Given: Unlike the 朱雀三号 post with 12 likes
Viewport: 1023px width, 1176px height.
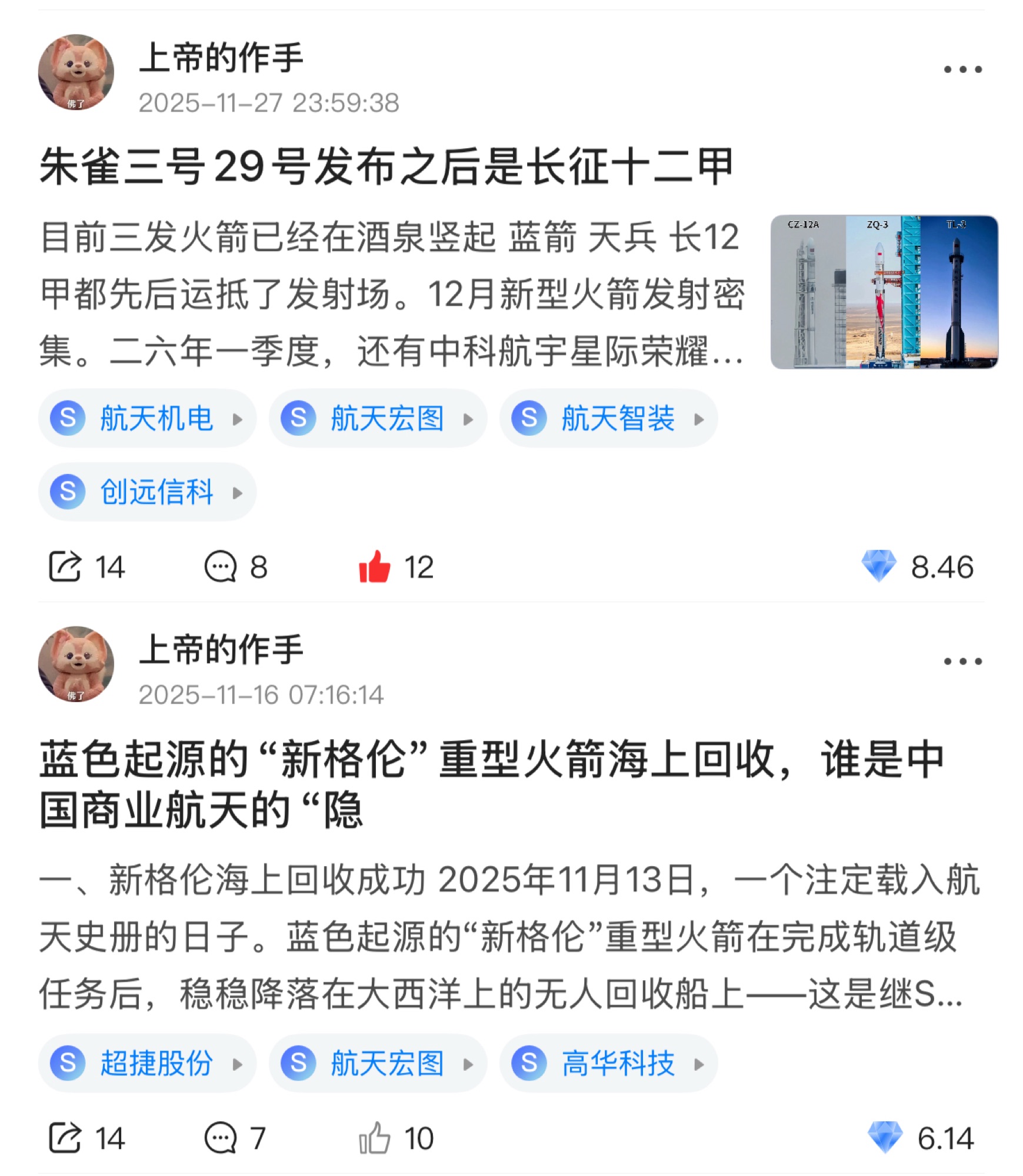Looking at the screenshot, I should point(375,567).
